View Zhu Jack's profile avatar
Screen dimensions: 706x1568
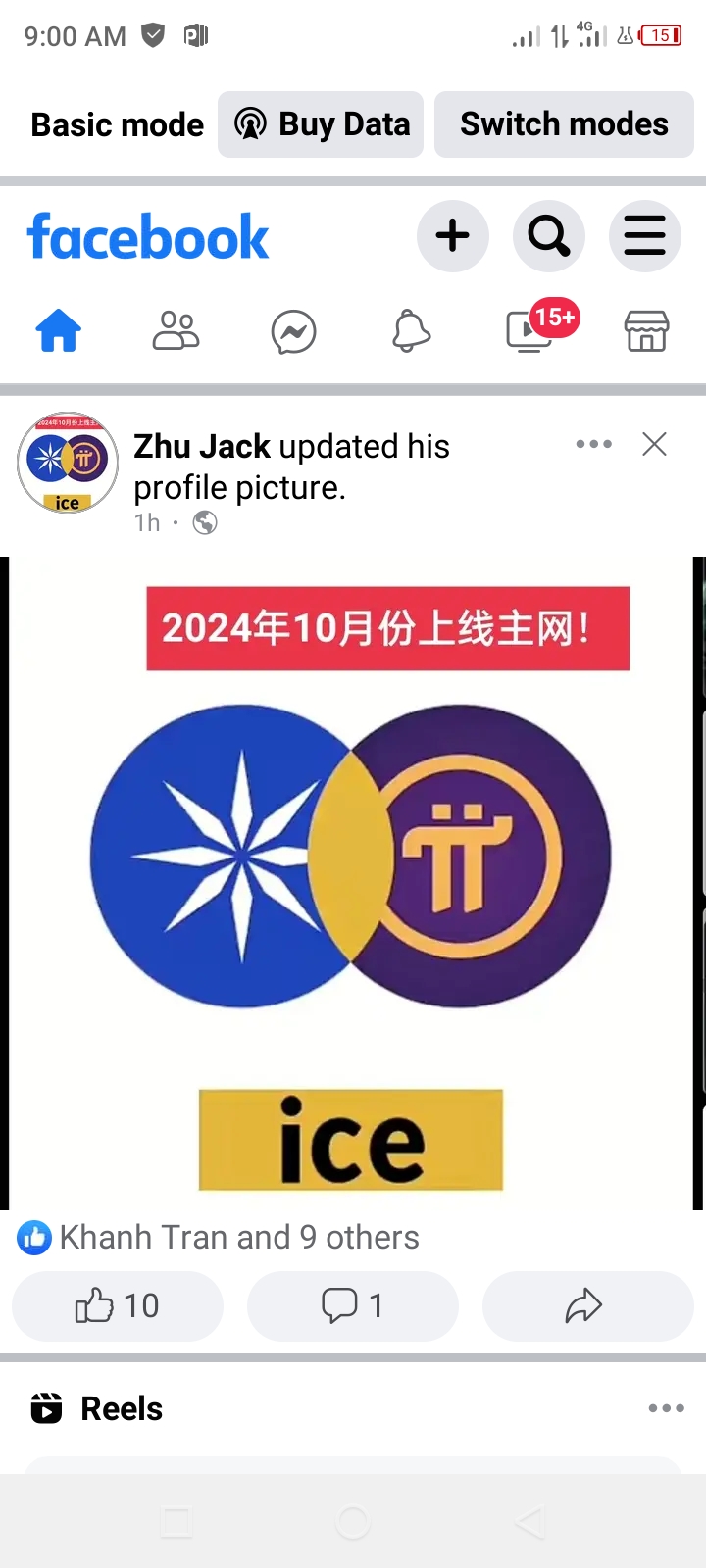click(68, 463)
